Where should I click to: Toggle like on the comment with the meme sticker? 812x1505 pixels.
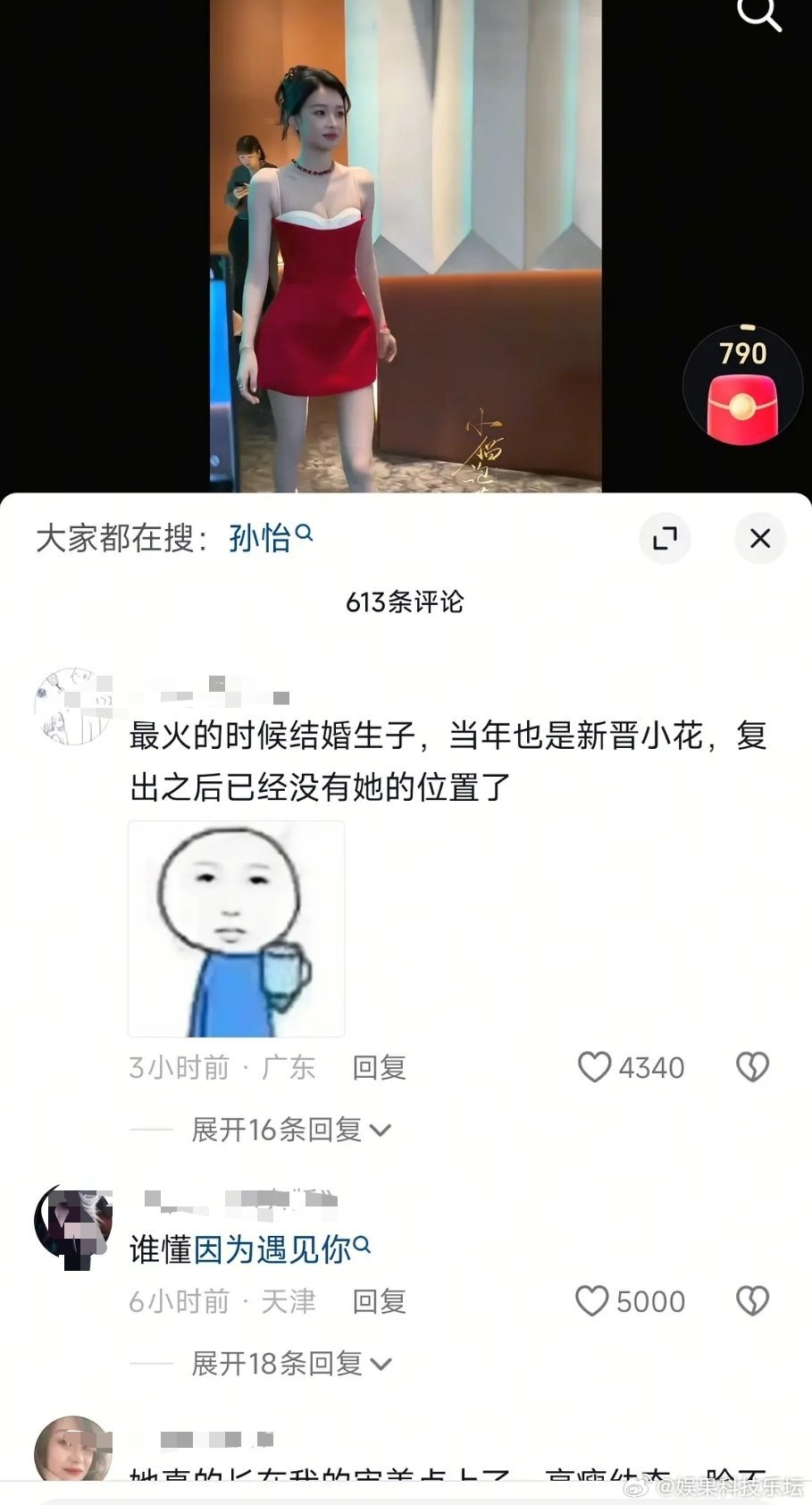click(594, 1067)
